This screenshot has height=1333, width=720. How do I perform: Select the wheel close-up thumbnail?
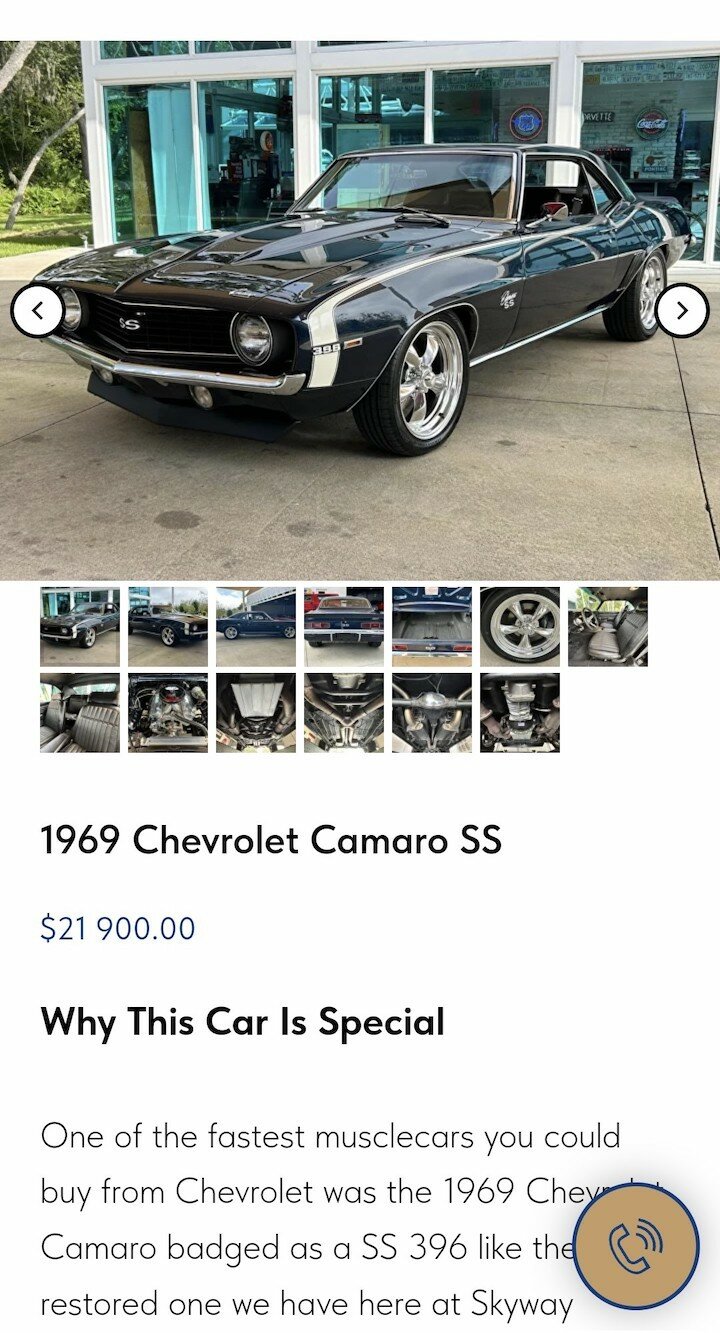tap(520, 626)
